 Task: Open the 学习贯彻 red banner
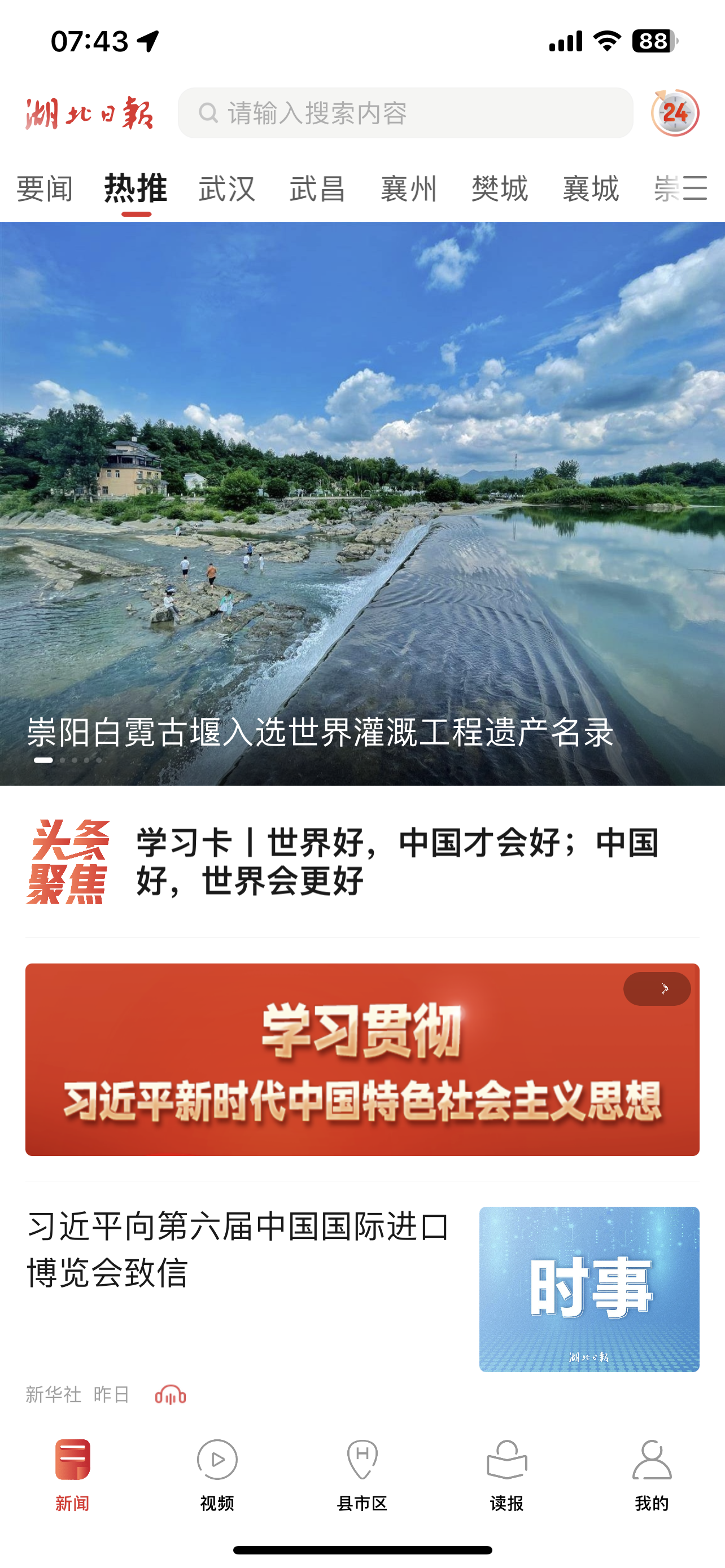(x=362, y=1059)
